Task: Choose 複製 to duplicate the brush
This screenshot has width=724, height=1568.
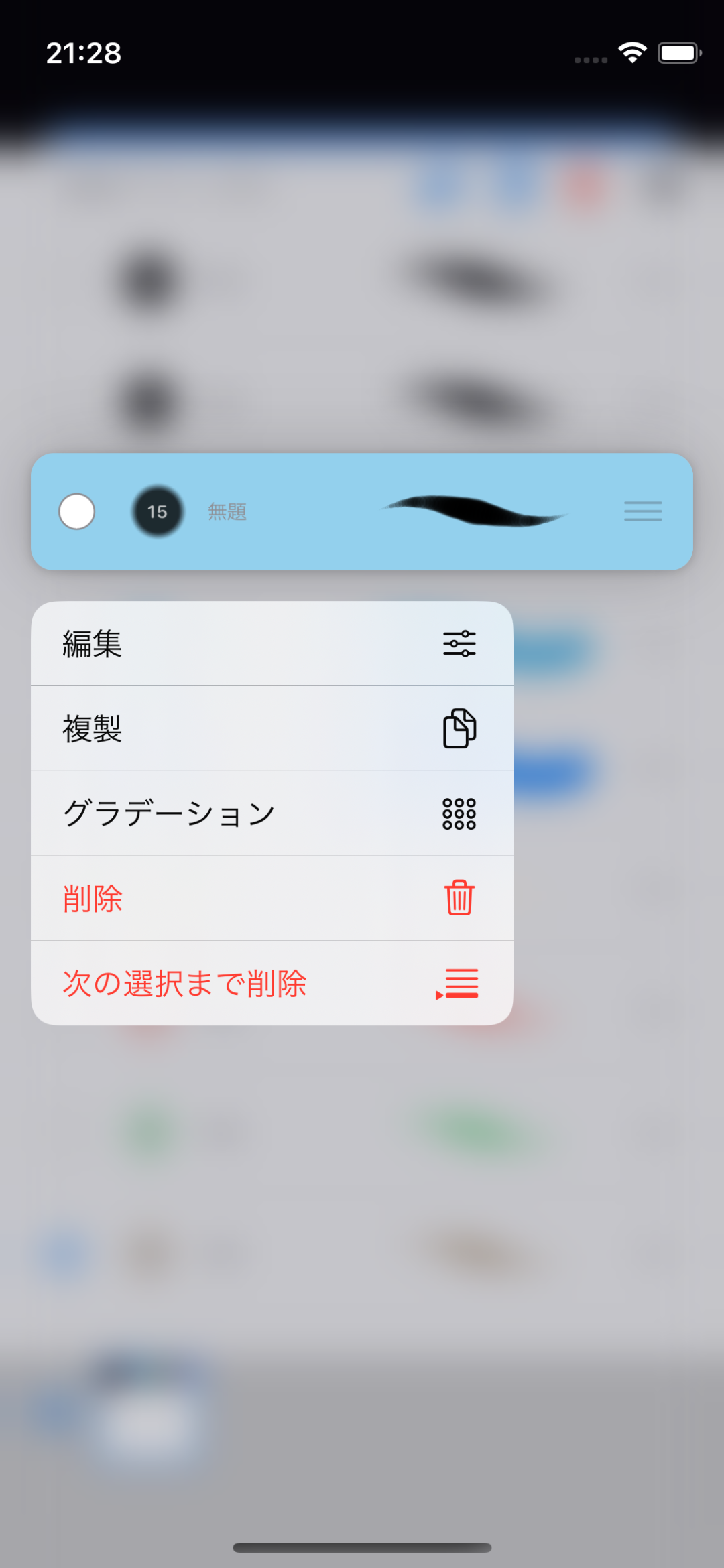Action: 271,729
